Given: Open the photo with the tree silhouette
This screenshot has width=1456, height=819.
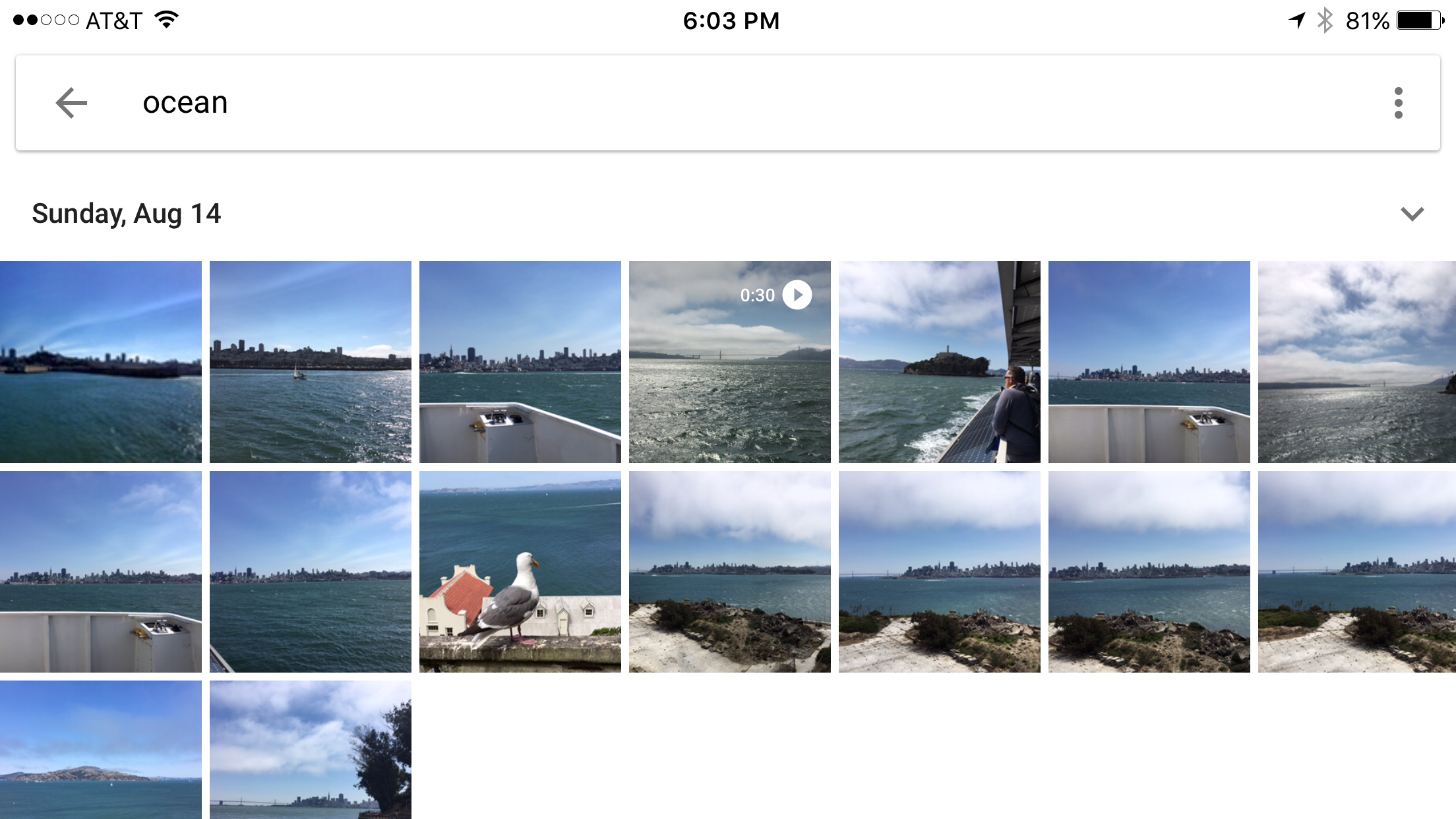Looking at the screenshot, I should click(310, 749).
